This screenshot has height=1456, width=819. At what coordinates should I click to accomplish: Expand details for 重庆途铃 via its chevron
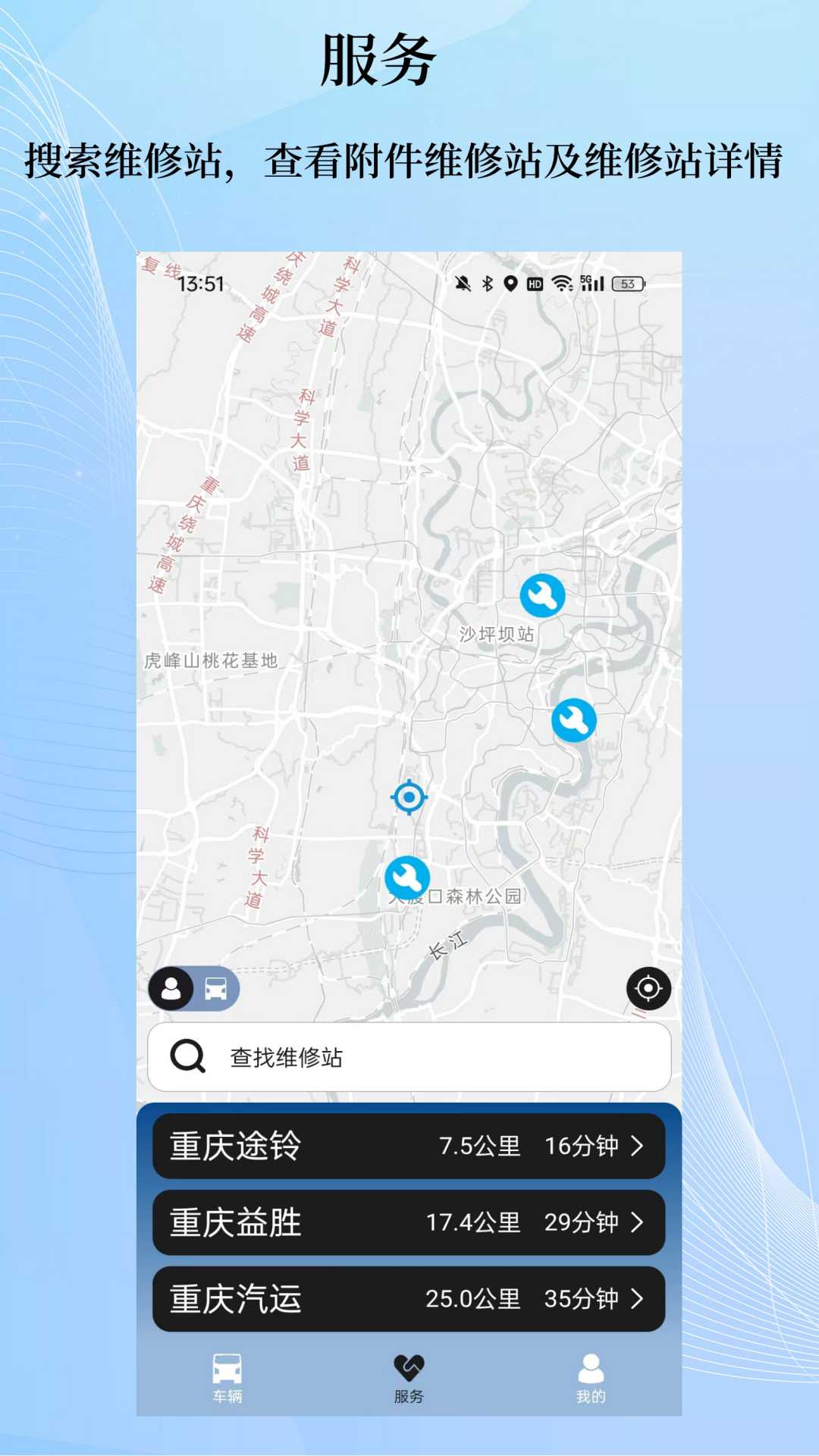tap(637, 1147)
